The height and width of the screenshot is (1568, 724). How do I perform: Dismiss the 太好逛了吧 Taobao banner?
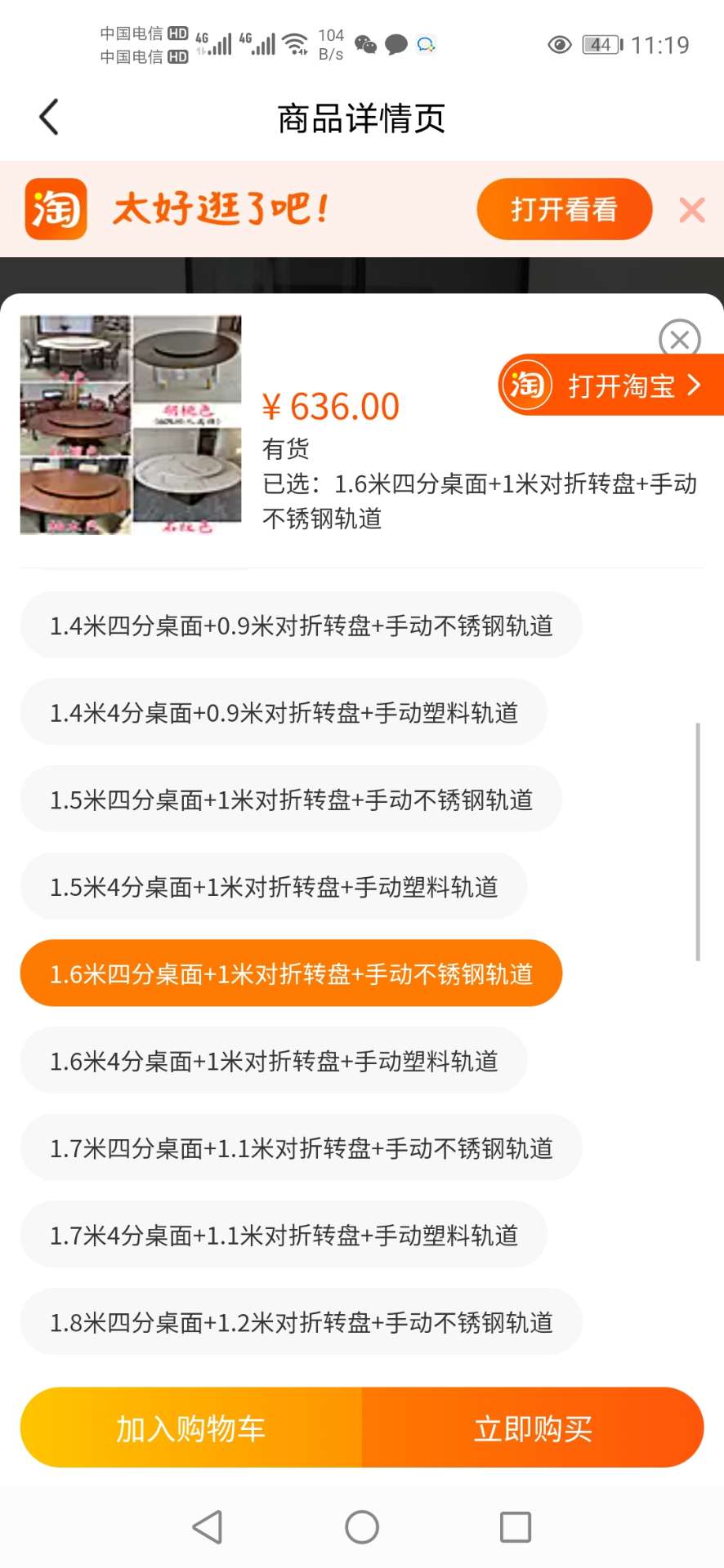691,210
